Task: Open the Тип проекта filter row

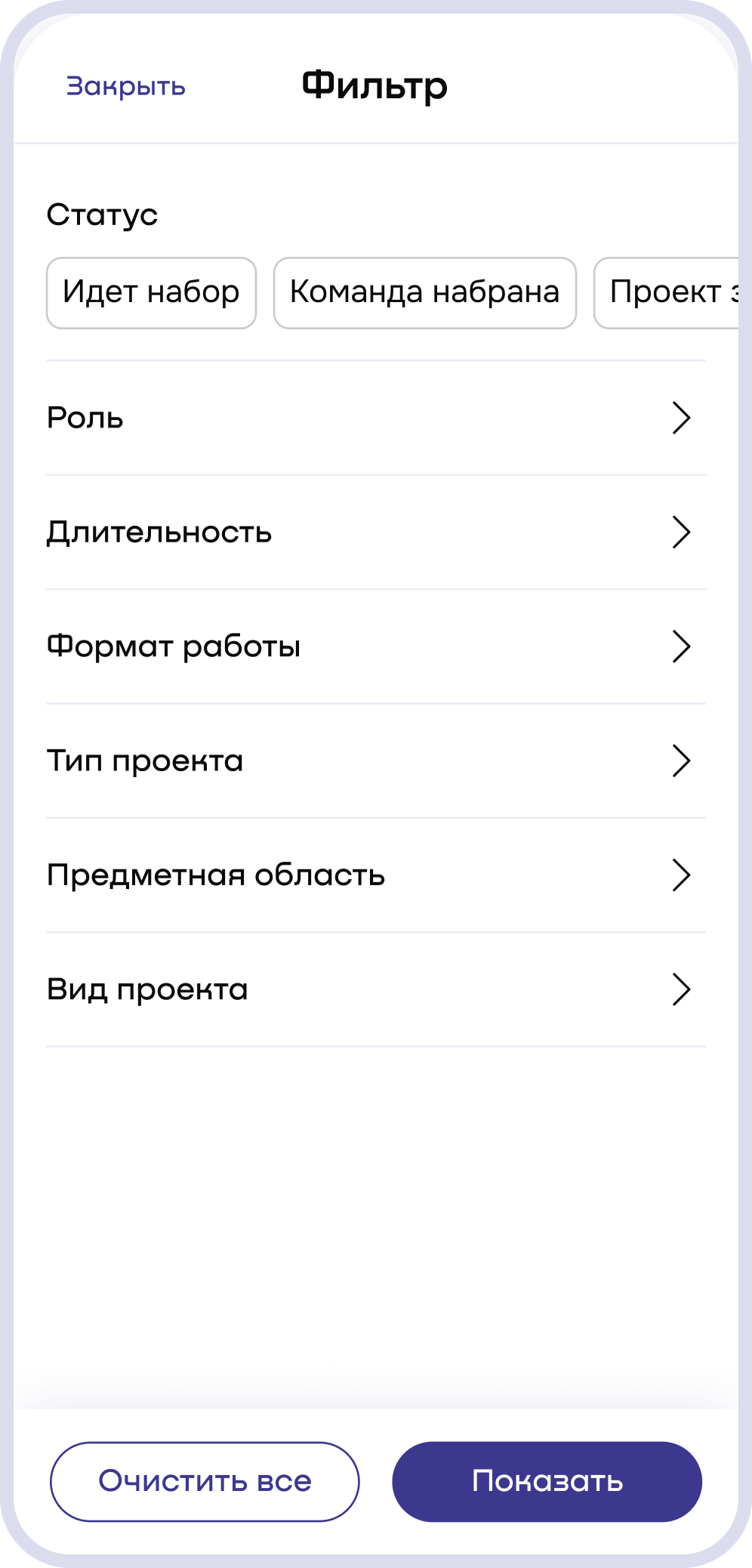Action: tap(376, 761)
